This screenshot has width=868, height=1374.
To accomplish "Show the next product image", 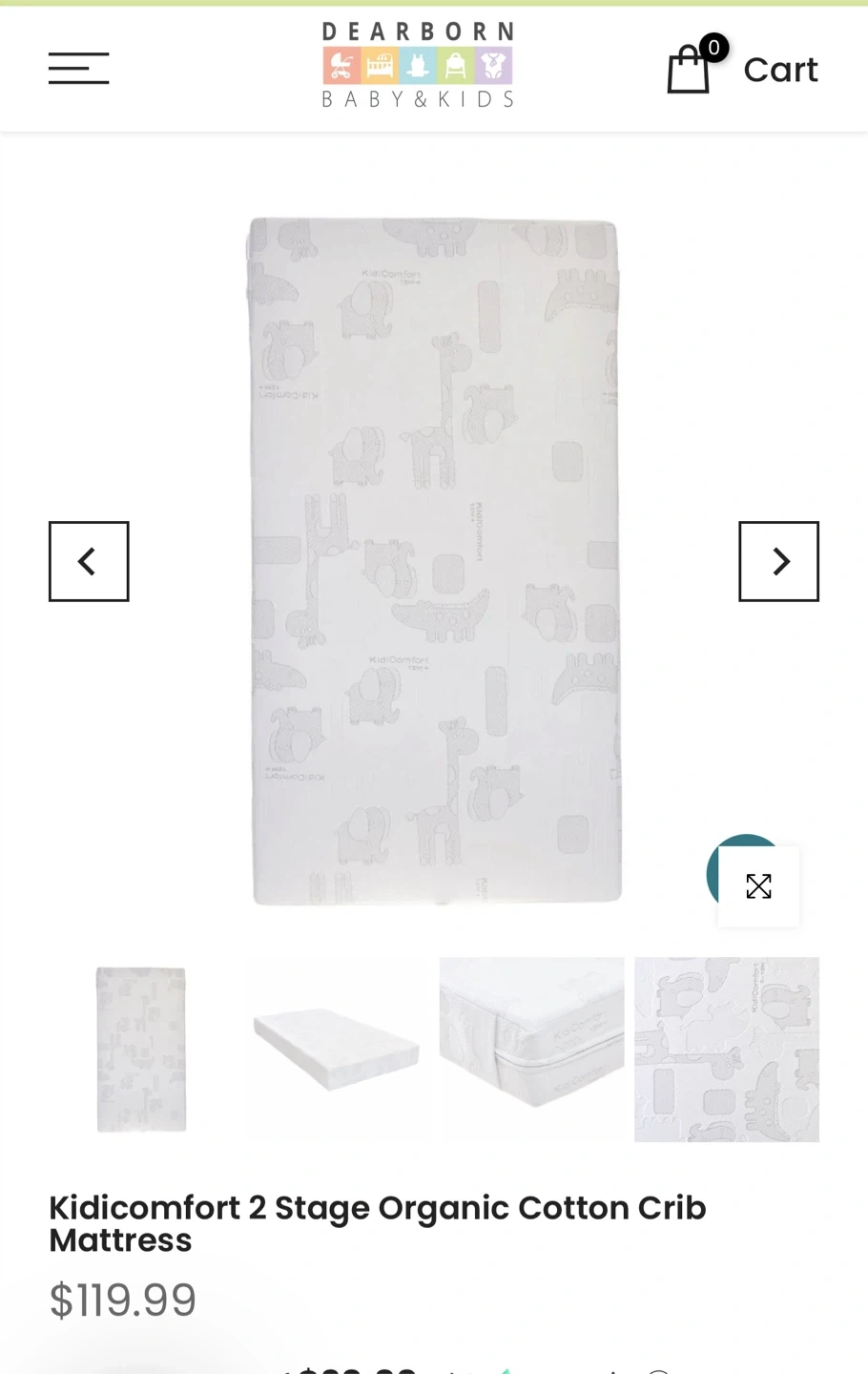I will (778, 561).
